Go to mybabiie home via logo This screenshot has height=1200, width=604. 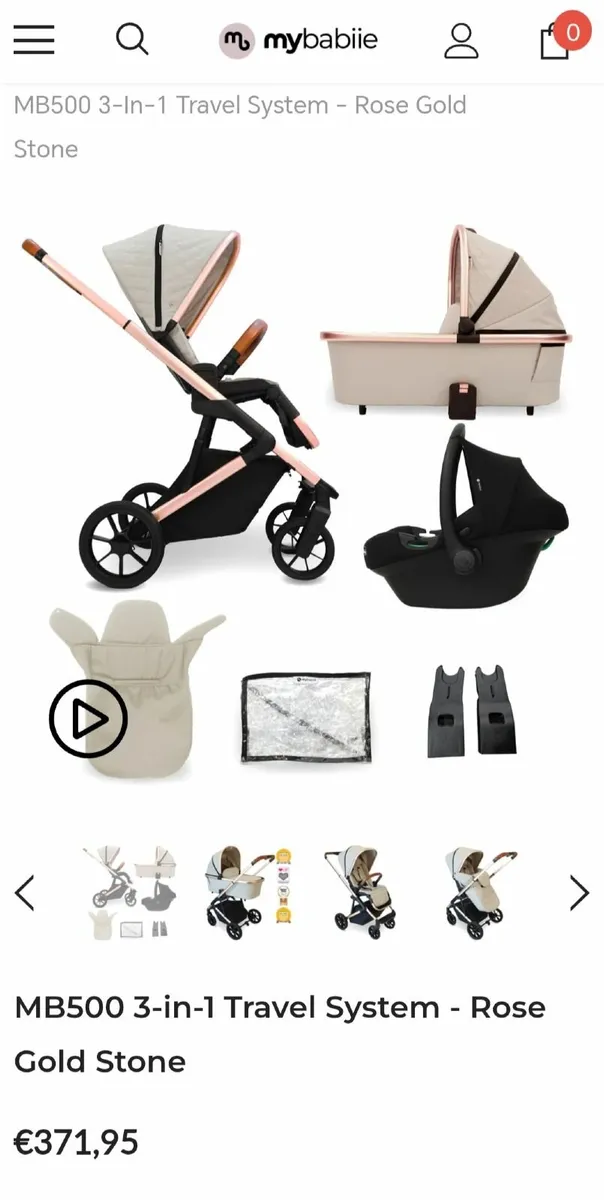(x=299, y=40)
